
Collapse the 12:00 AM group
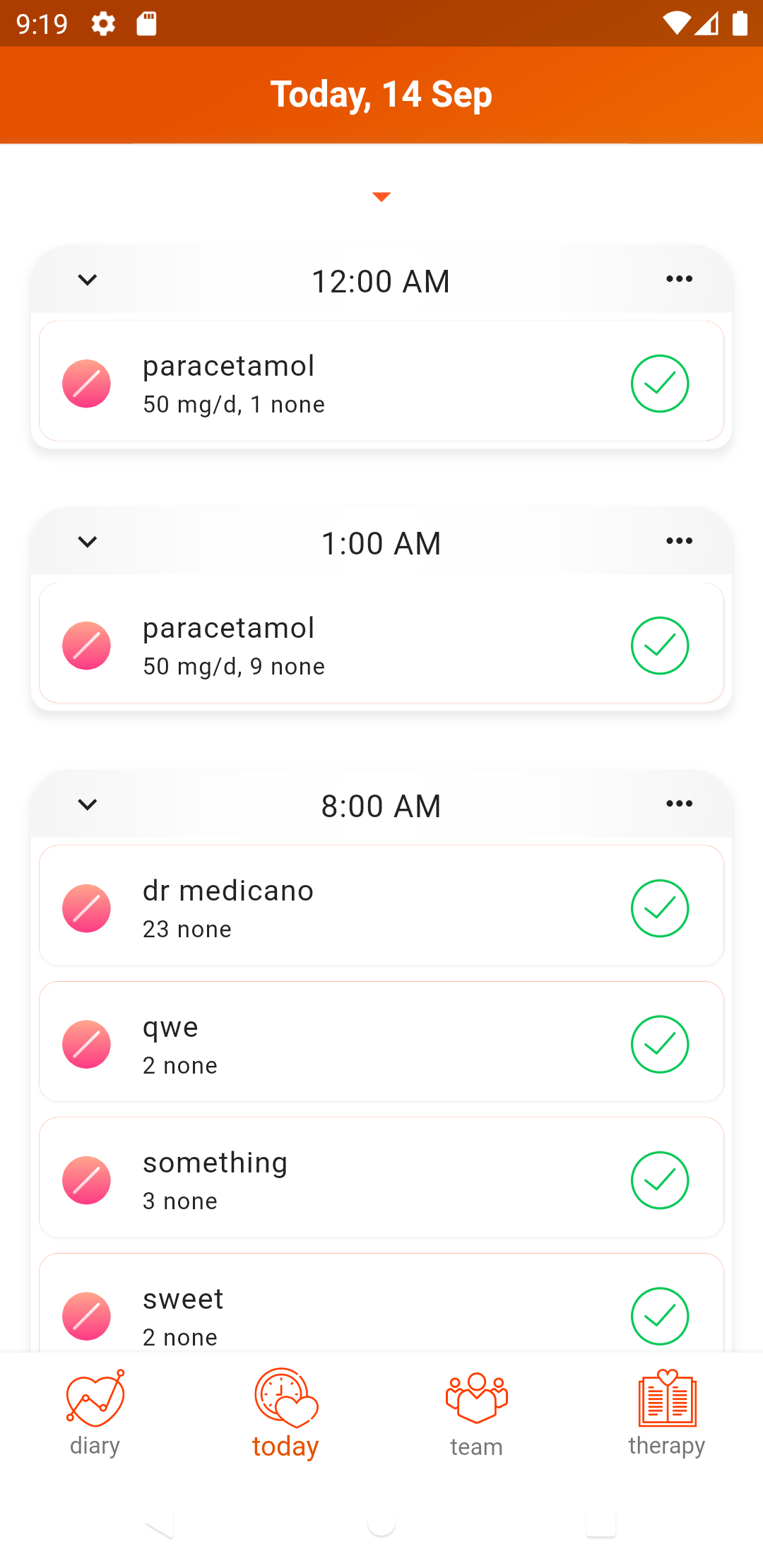tap(87, 279)
